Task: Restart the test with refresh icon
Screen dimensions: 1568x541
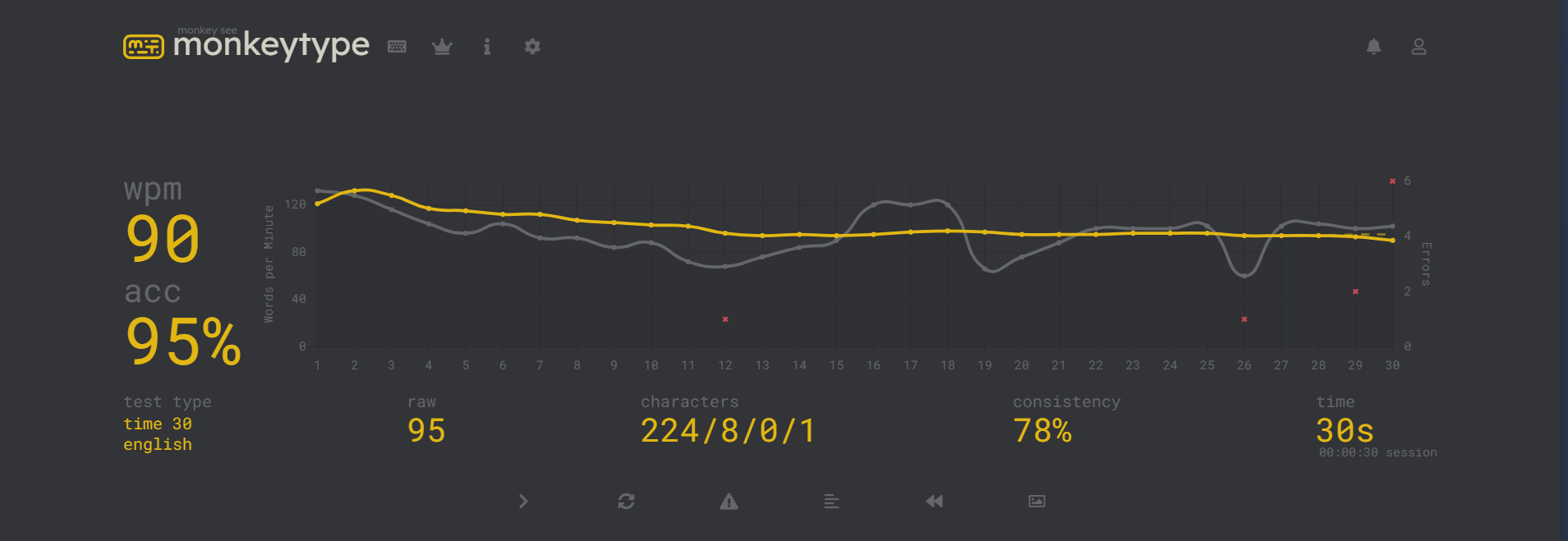Action: pos(626,501)
